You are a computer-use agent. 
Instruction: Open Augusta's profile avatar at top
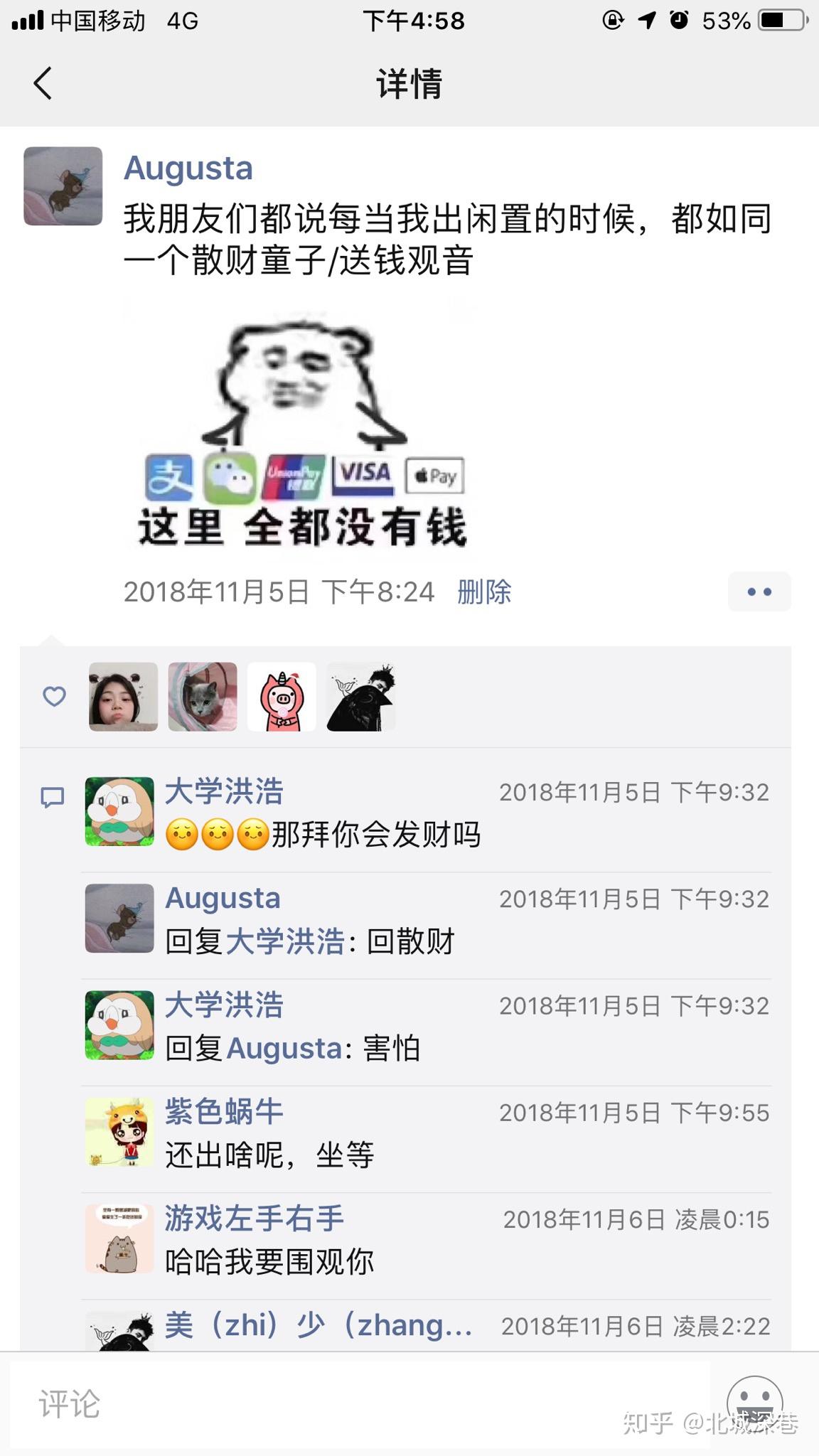coord(63,186)
